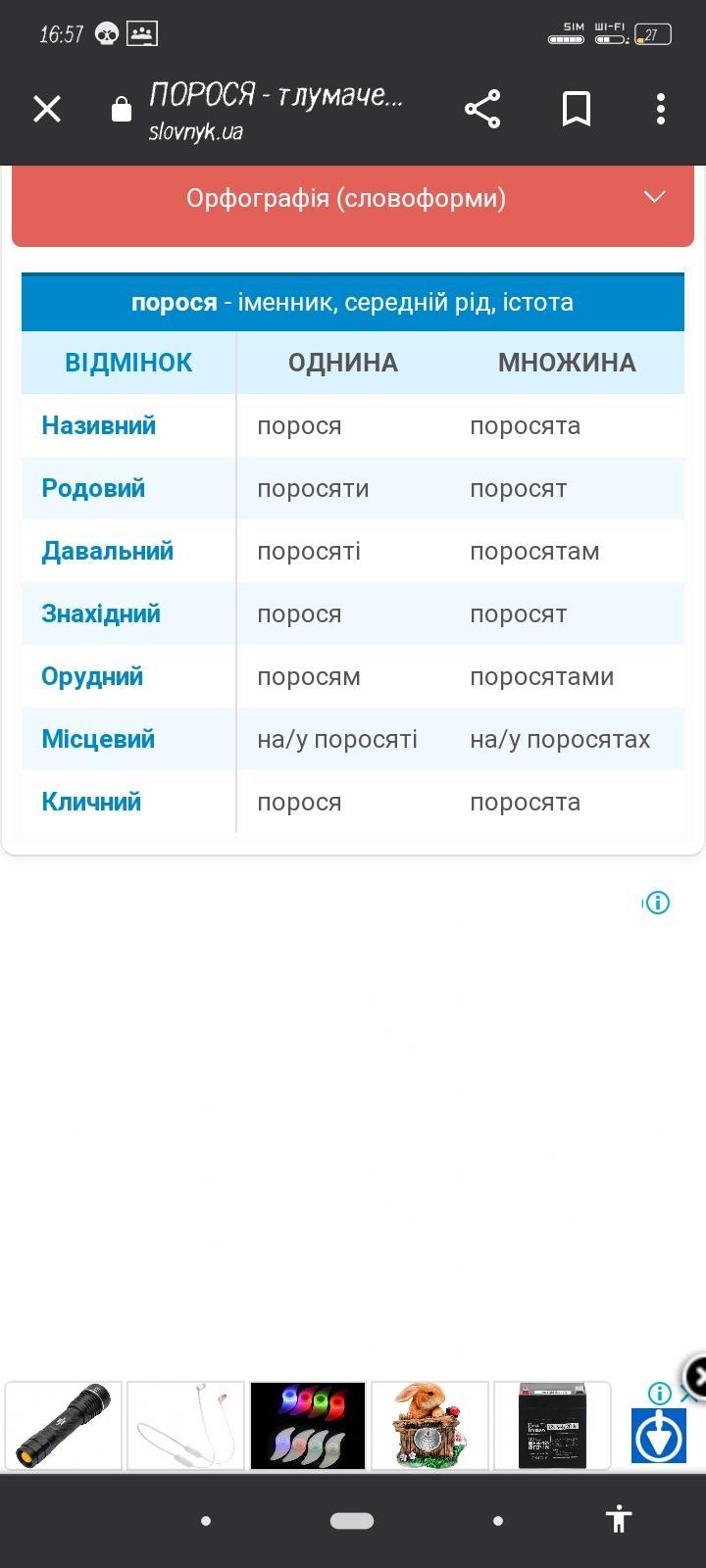This screenshot has width=706, height=1568.
Task: Go home via navigation bar pill
Action: point(352,1521)
